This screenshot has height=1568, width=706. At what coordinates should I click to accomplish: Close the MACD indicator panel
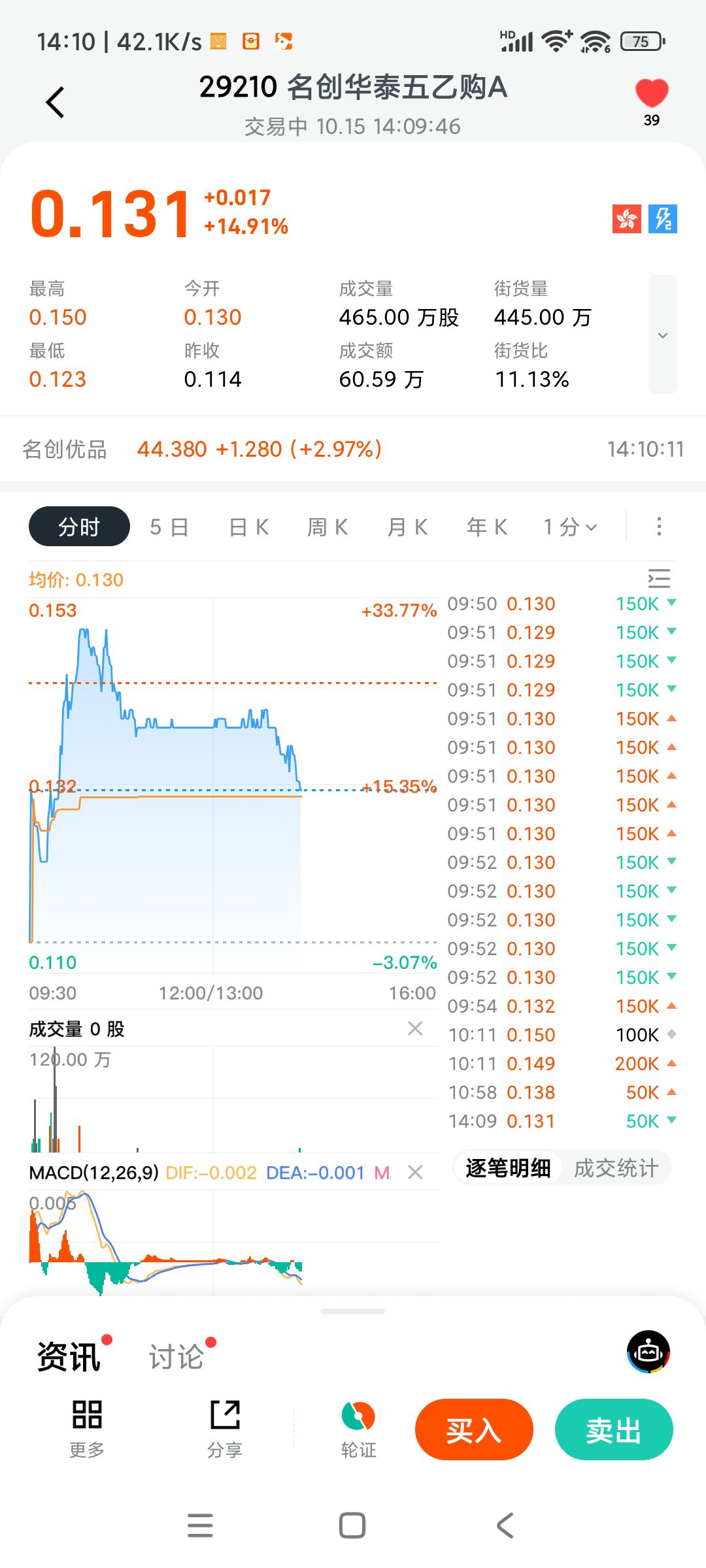(x=415, y=1173)
